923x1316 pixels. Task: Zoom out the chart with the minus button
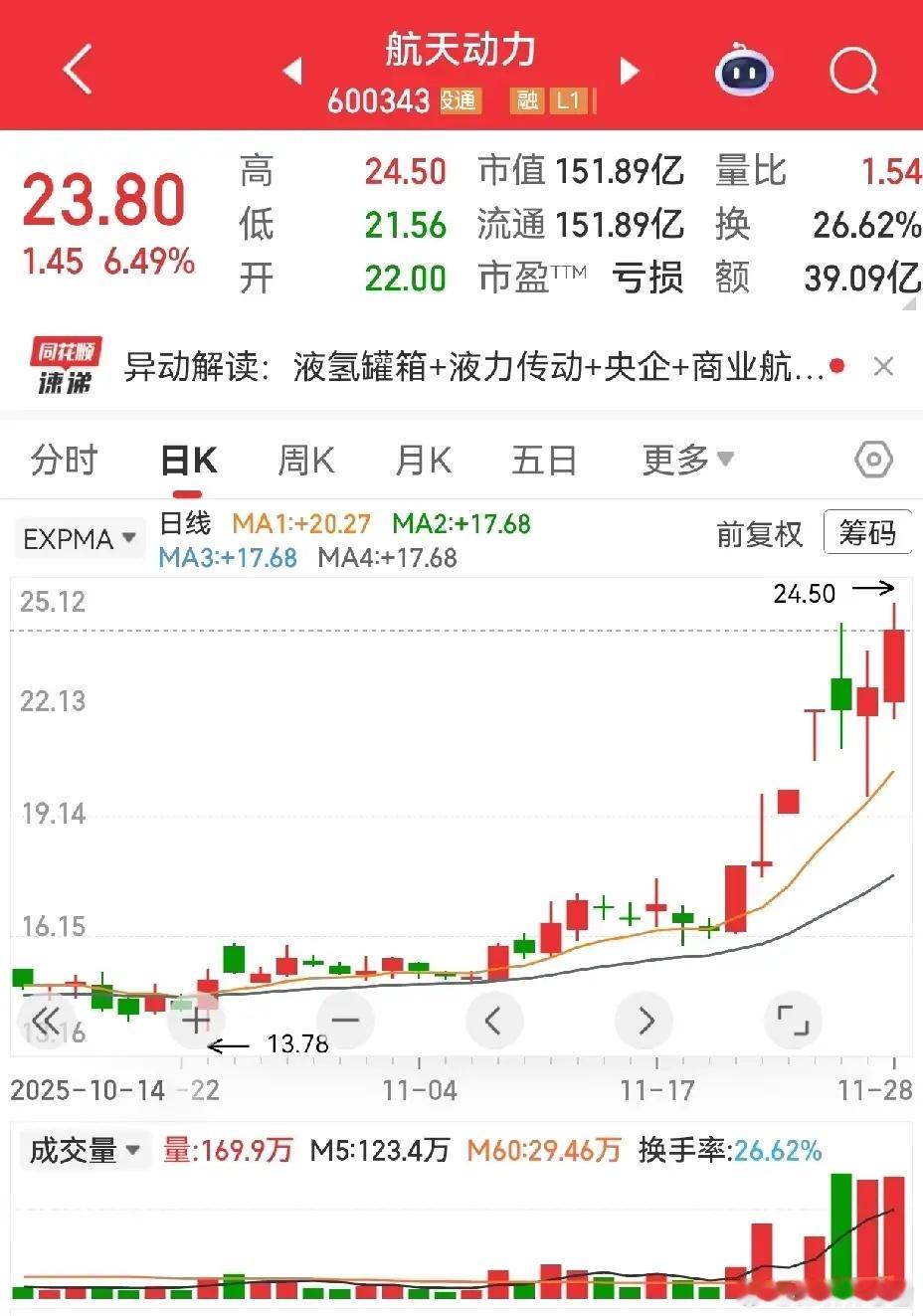(345, 1020)
